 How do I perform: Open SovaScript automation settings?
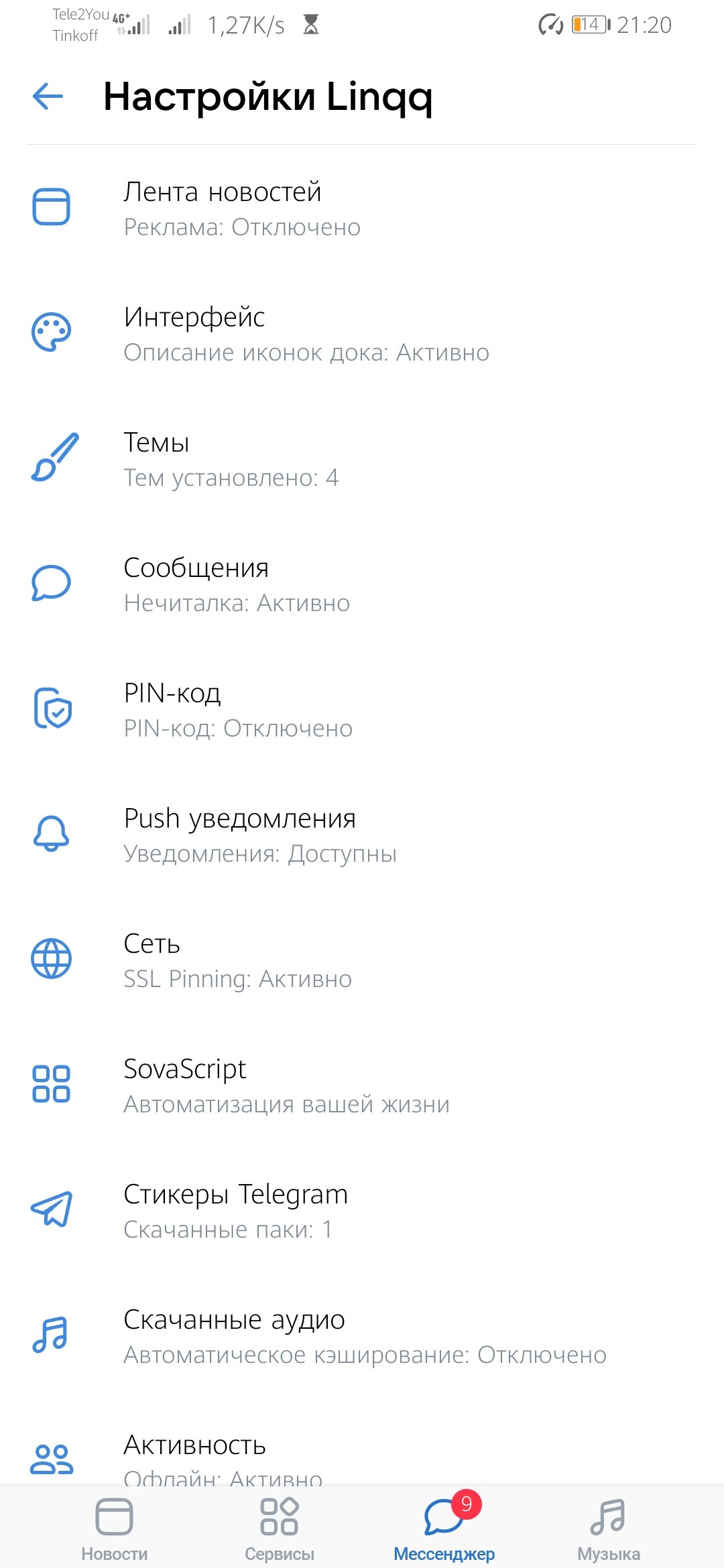362,1086
